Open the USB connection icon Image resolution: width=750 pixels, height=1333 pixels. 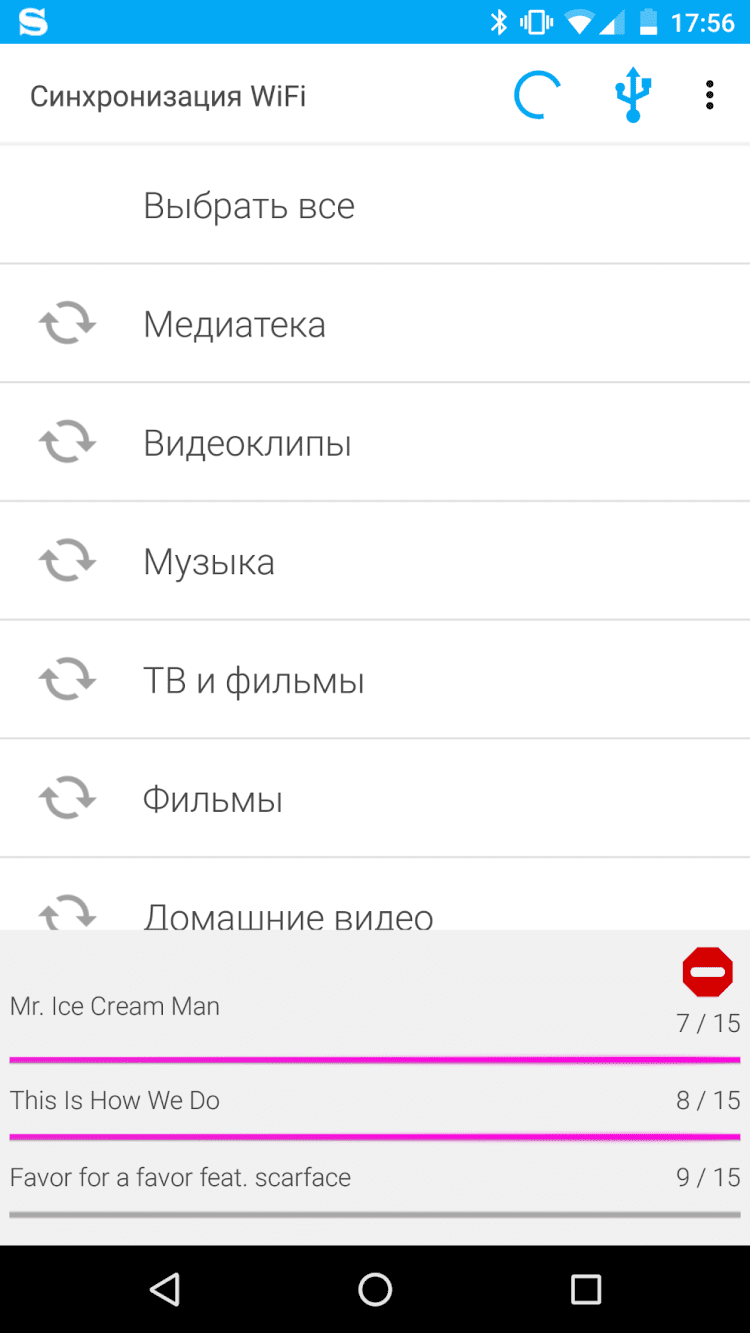point(632,96)
